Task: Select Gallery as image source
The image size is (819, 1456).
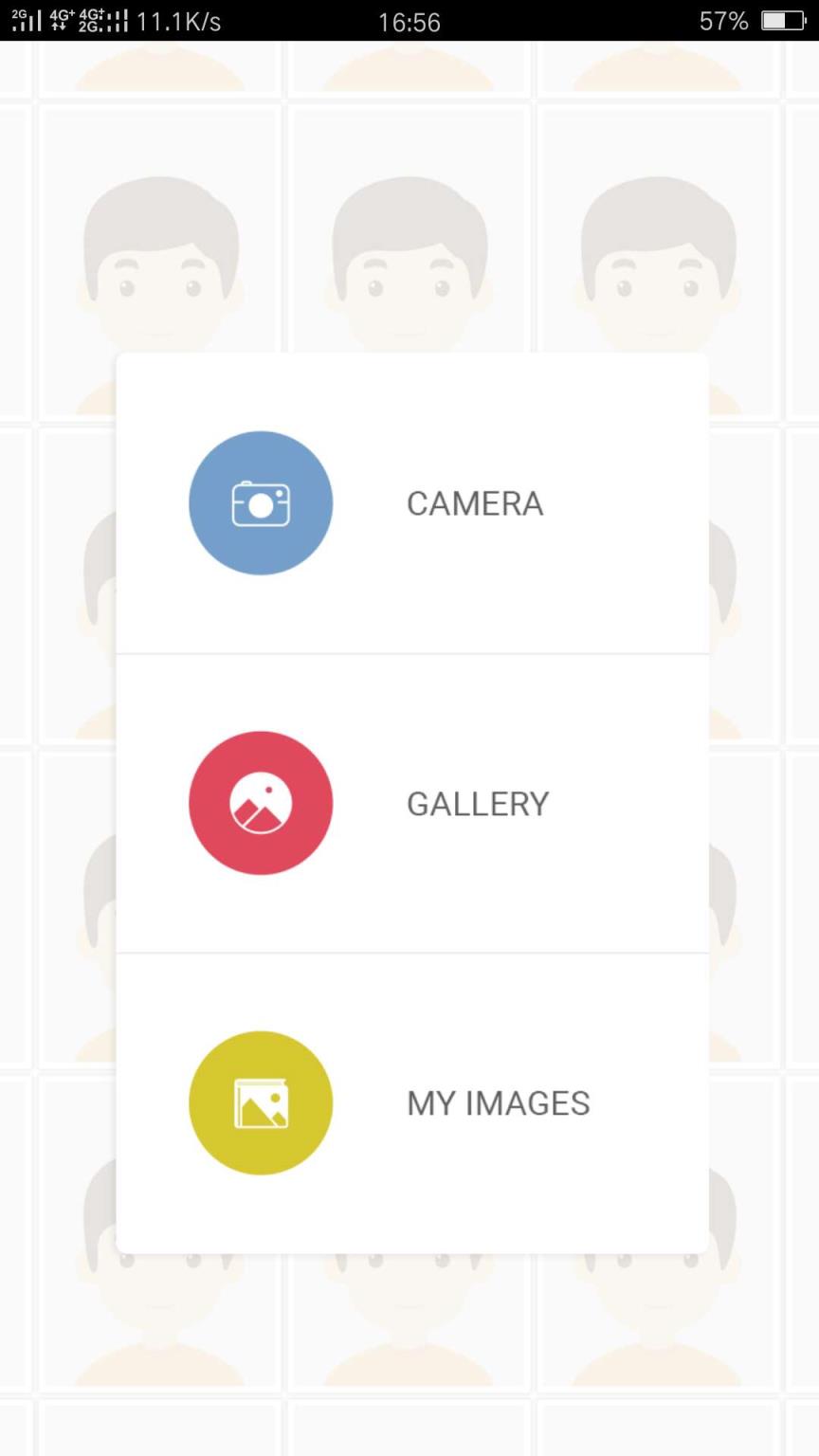Action: (x=411, y=803)
